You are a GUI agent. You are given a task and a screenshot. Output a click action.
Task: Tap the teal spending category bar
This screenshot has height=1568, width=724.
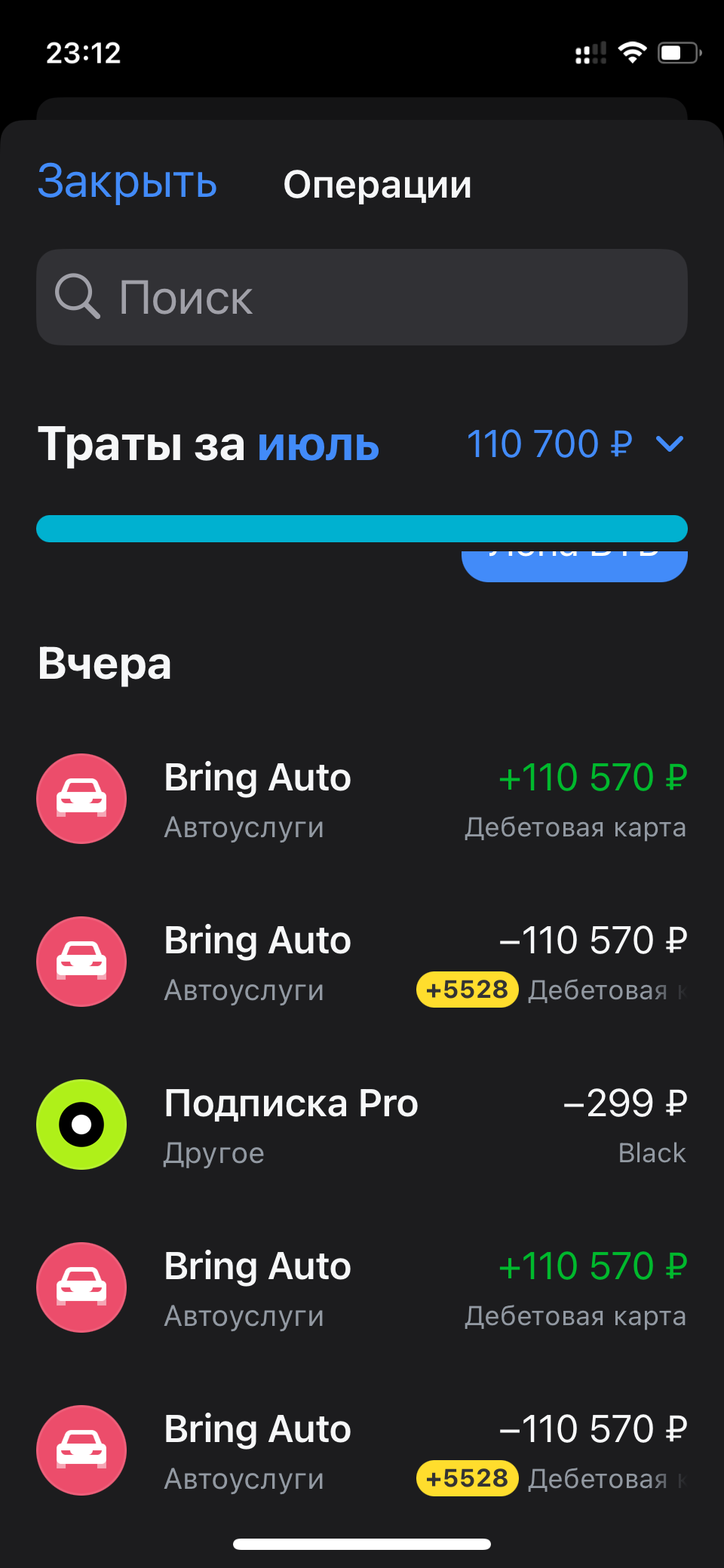[x=362, y=529]
